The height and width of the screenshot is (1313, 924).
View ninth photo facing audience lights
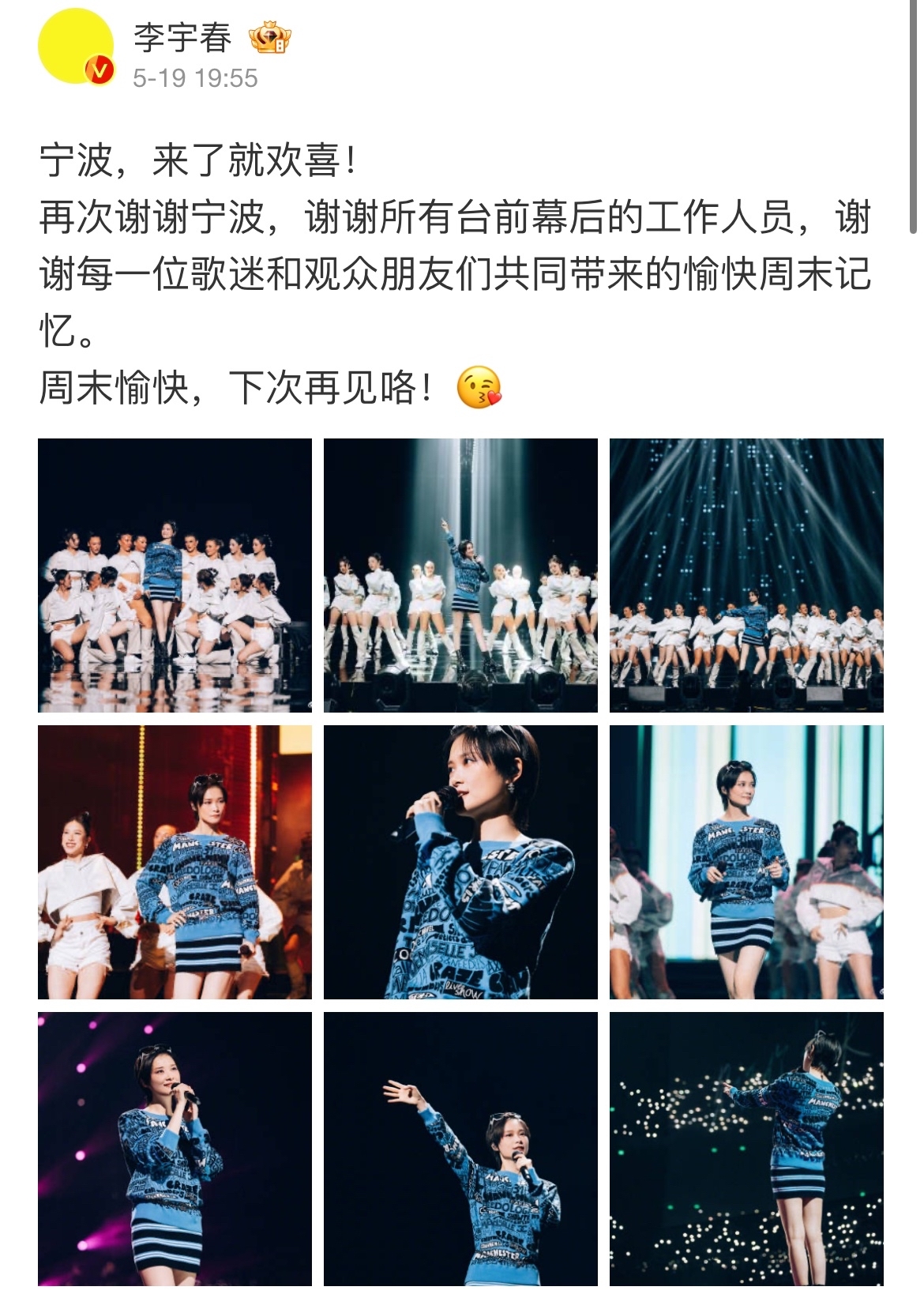point(746,1149)
